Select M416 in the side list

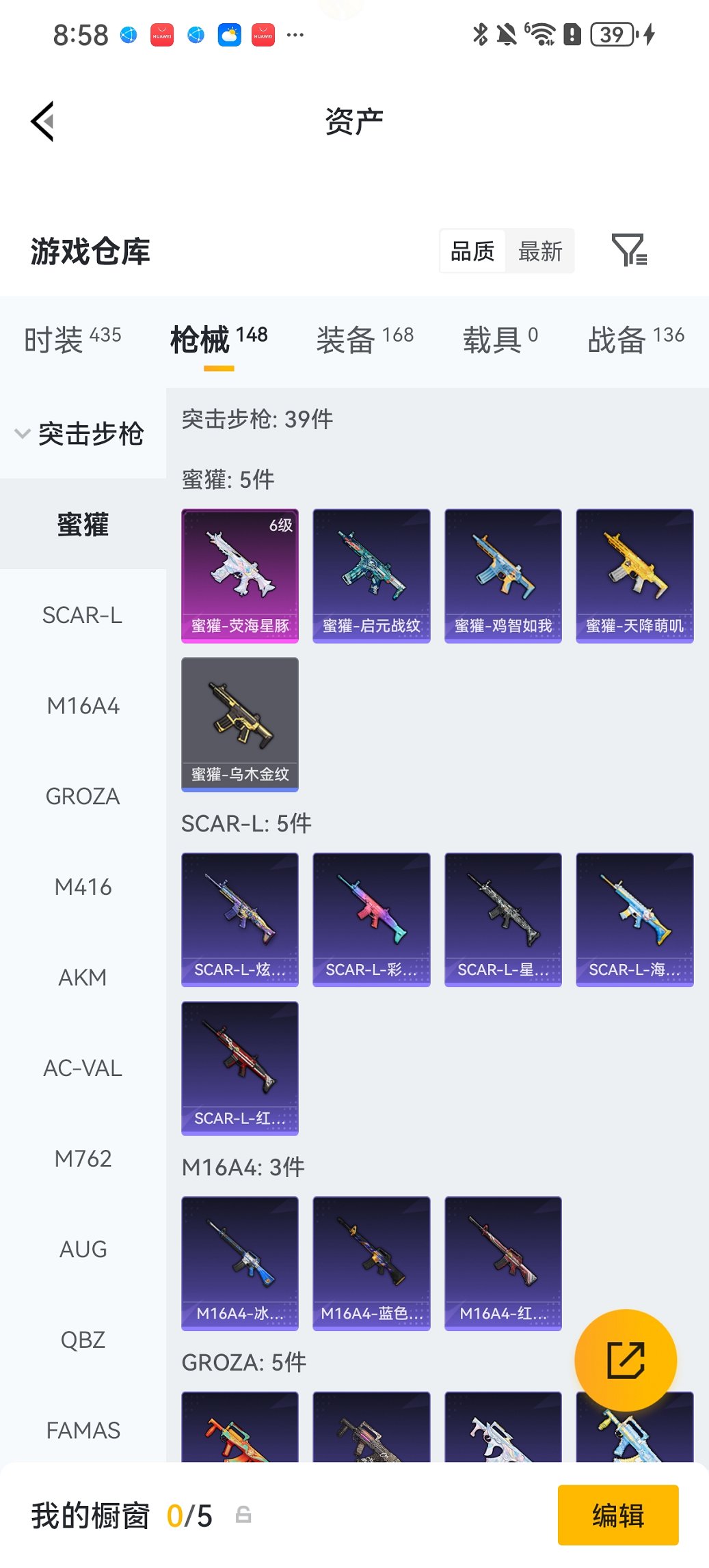[83, 887]
